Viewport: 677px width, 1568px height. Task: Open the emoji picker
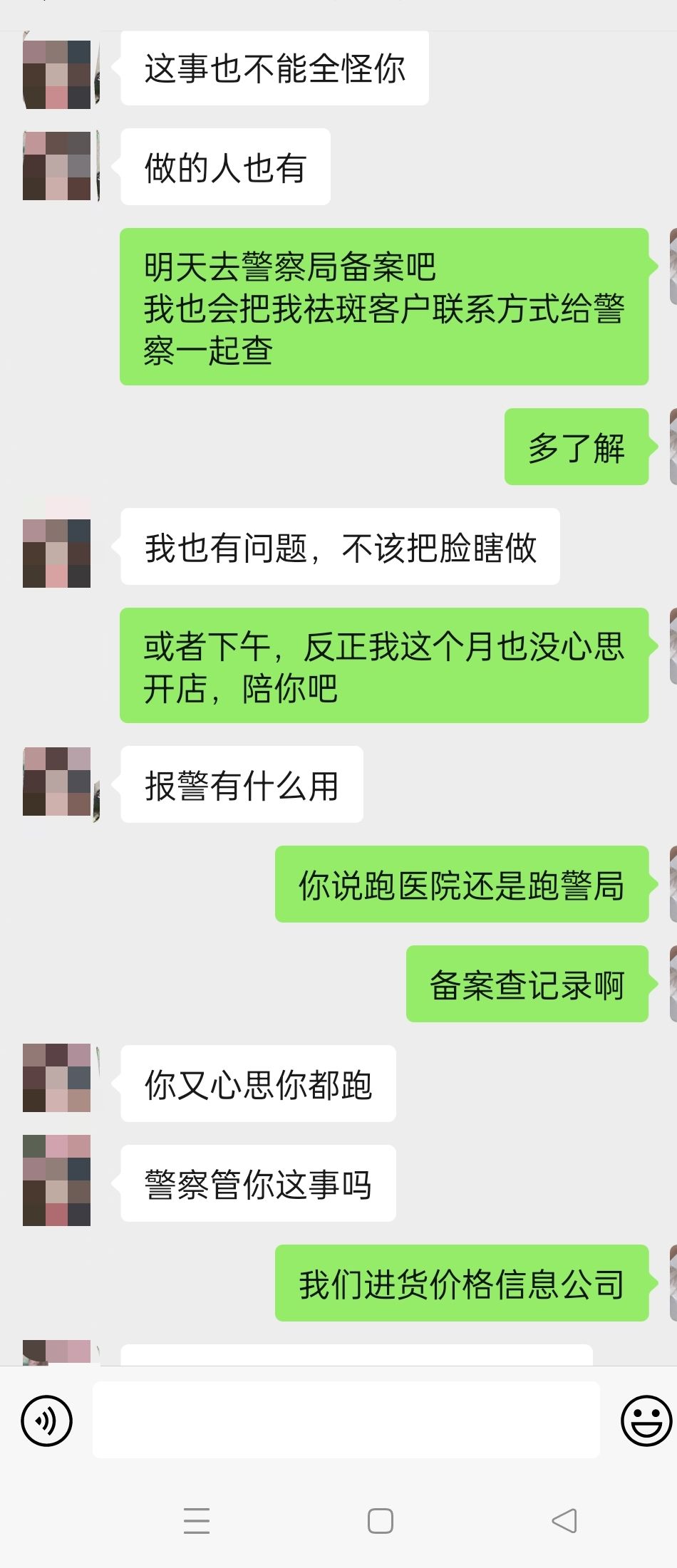pyautogui.click(x=646, y=1421)
